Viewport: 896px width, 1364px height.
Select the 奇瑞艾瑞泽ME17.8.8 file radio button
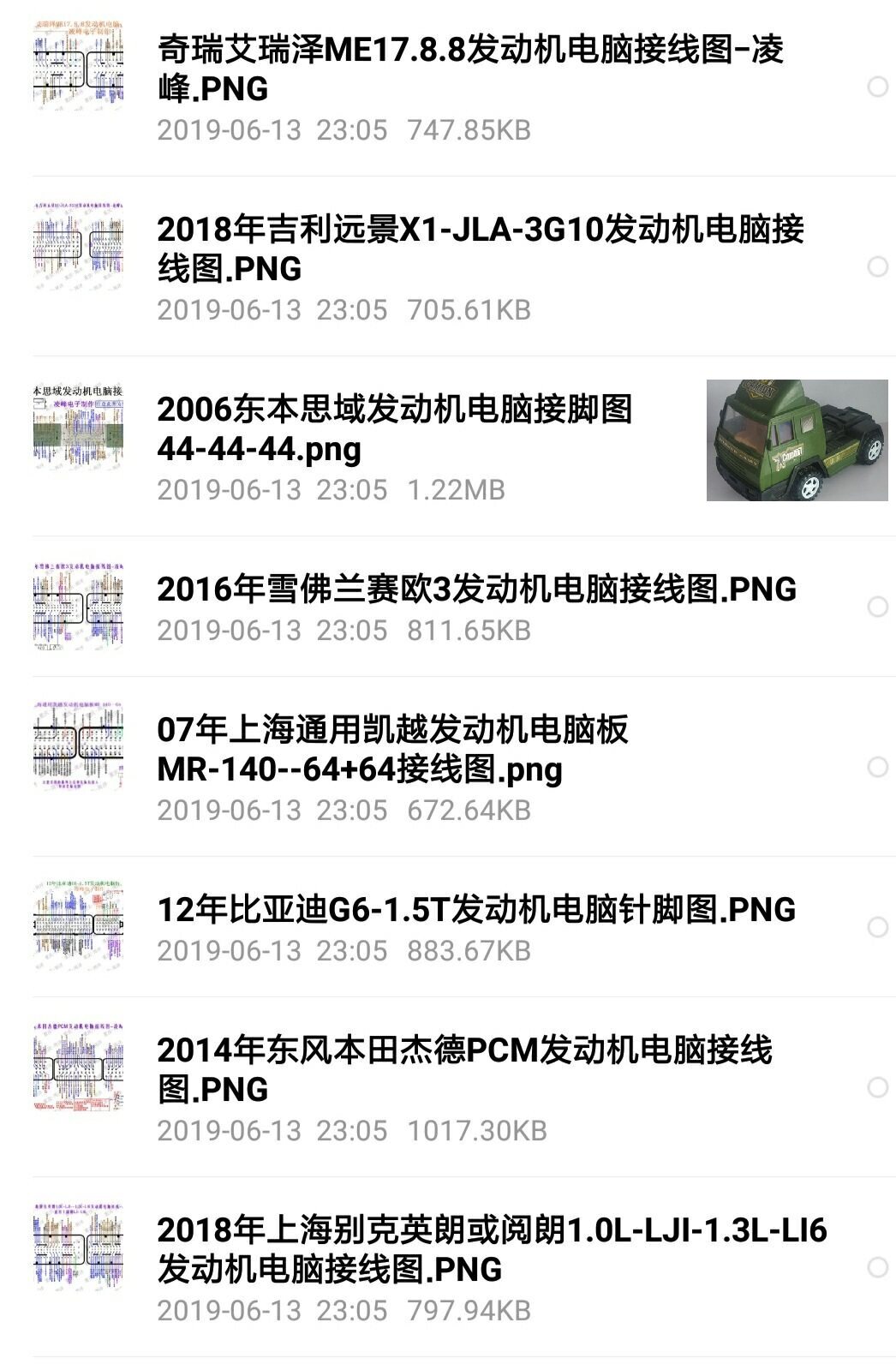coord(877,87)
